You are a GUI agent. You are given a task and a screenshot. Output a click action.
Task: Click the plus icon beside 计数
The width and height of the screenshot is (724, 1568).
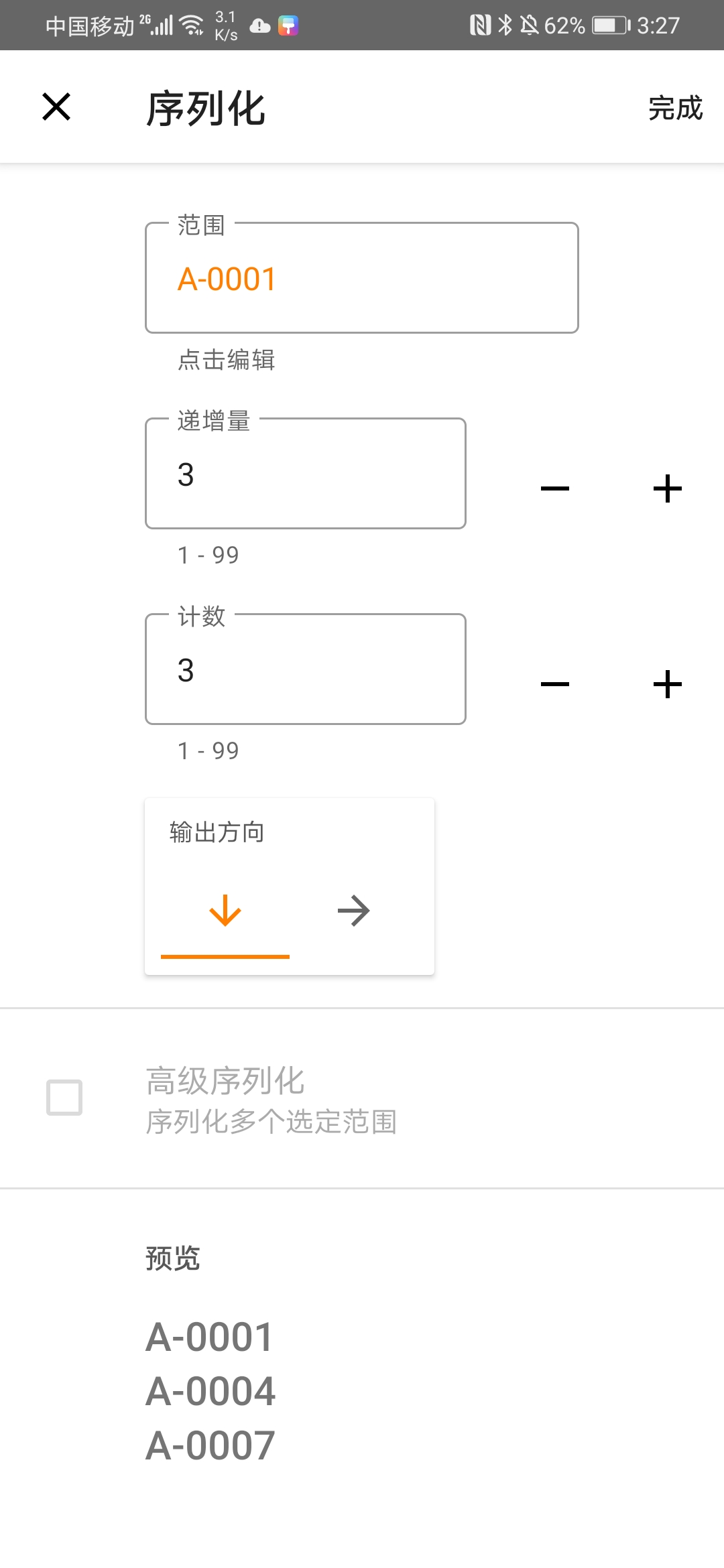click(x=668, y=683)
